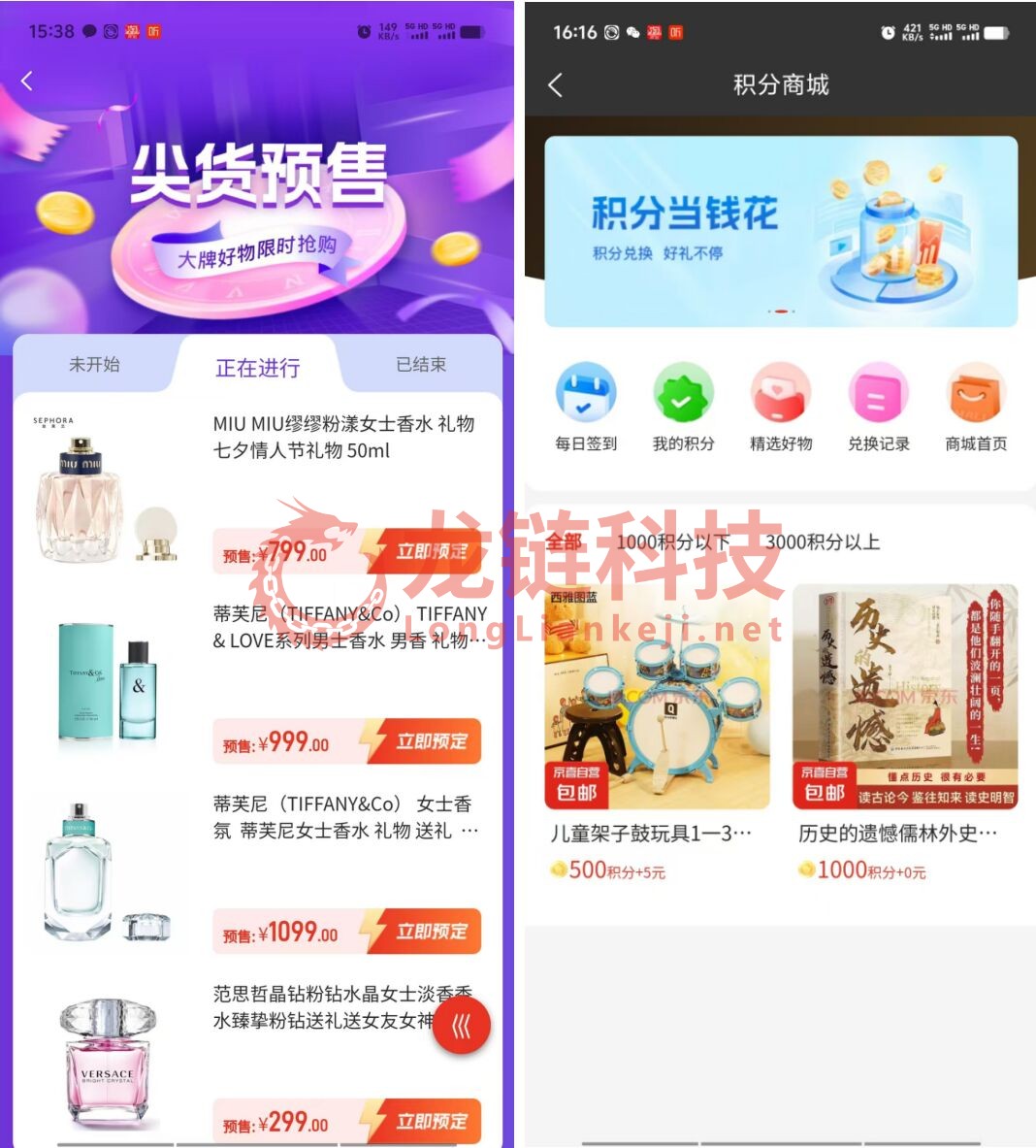Image resolution: width=1036 pixels, height=1148 pixels.
Task: Open the 儿童架子鼓玩具 product card
Action: coord(657,728)
